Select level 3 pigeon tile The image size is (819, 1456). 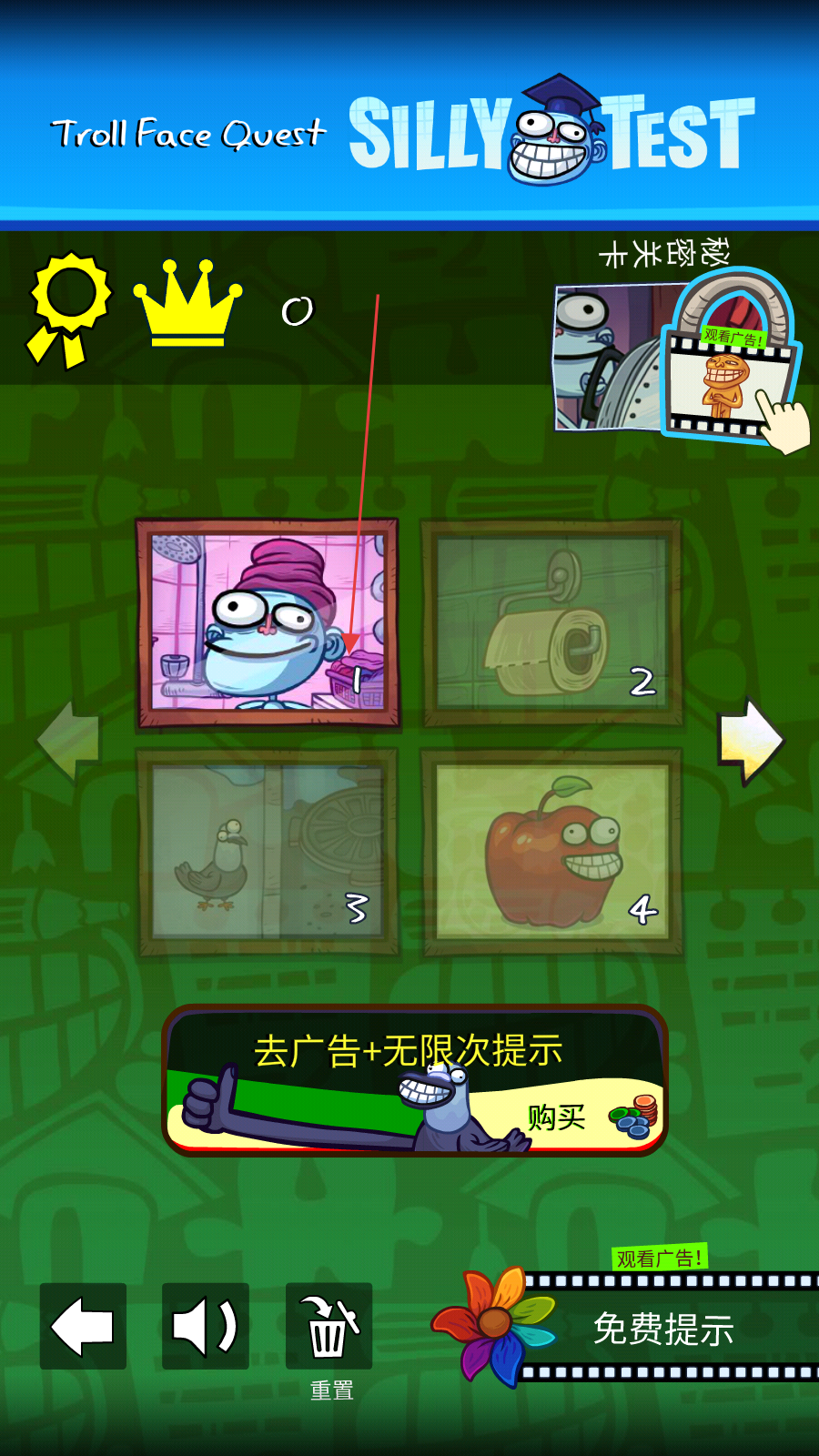point(268,852)
